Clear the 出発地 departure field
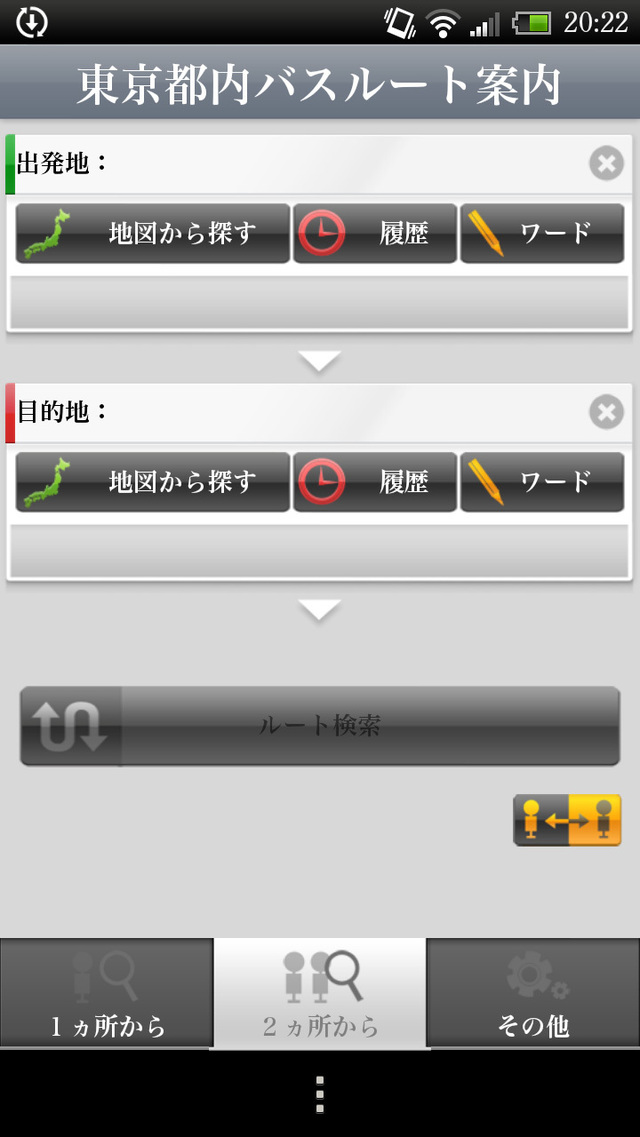 (606, 162)
